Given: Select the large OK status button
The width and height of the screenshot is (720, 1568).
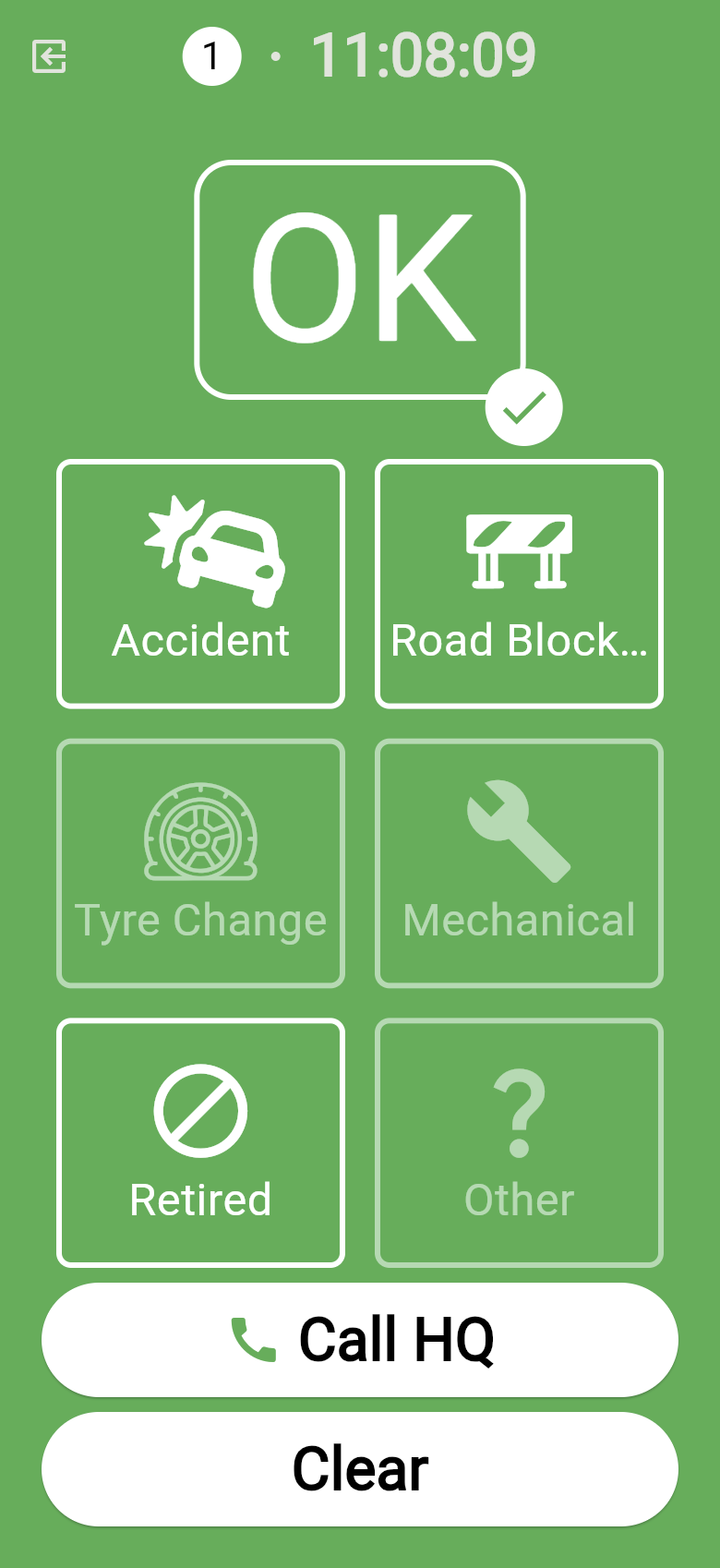Looking at the screenshot, I should click(x=360, y=280).
